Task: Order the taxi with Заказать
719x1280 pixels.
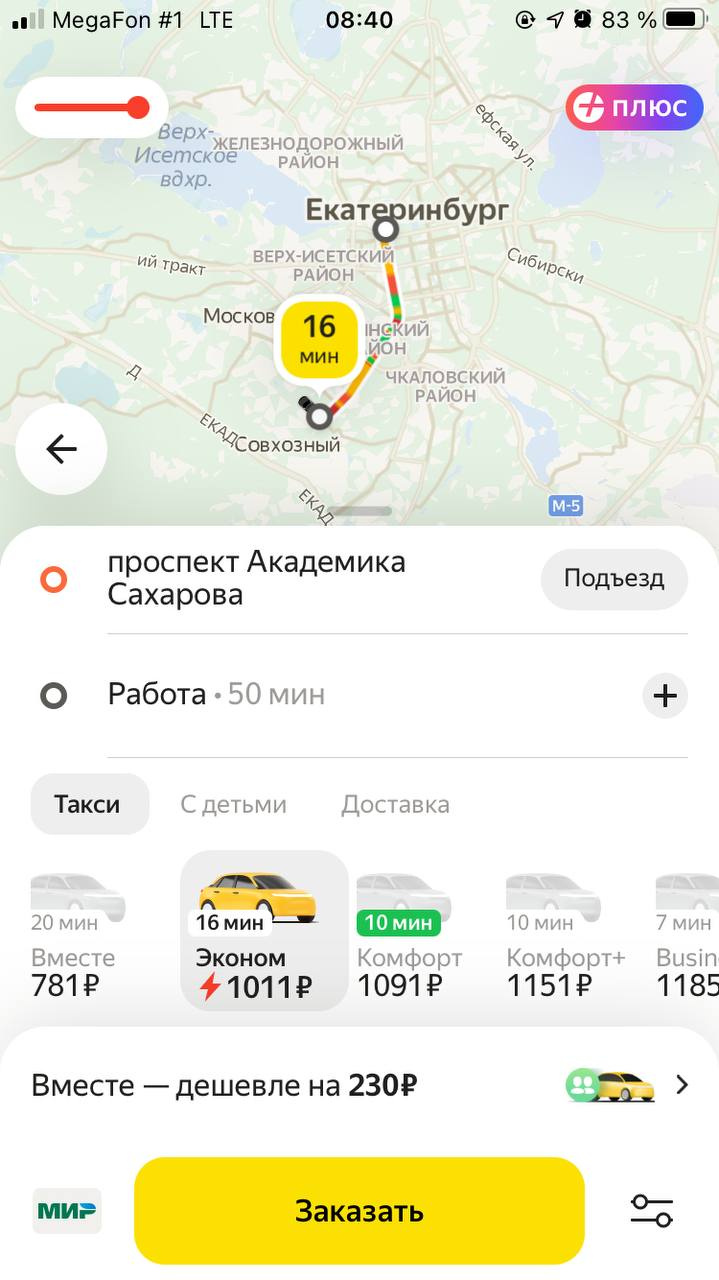Action: click(x=359, y=1211)
